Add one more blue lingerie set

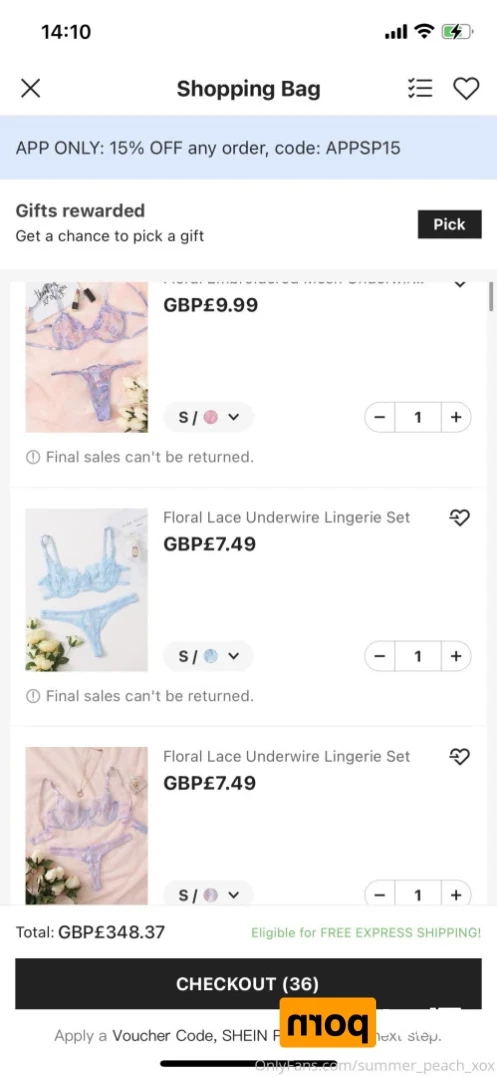(456, 656)
